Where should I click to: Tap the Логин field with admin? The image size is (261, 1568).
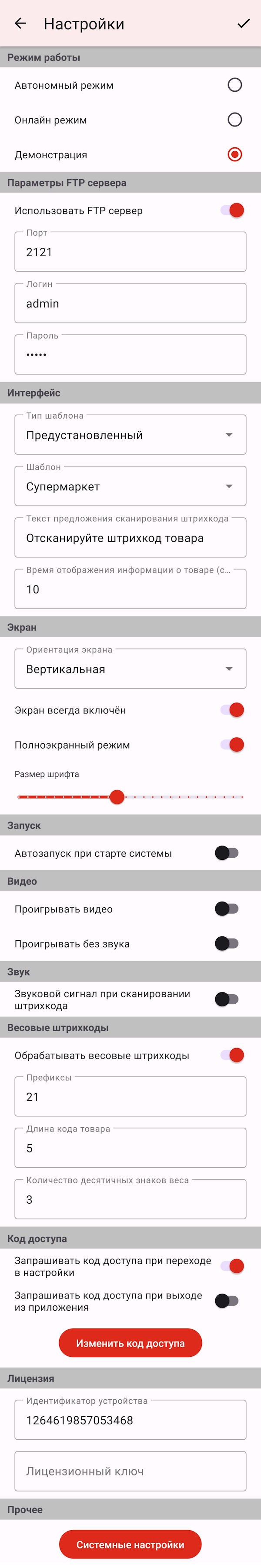pos(130,303)
